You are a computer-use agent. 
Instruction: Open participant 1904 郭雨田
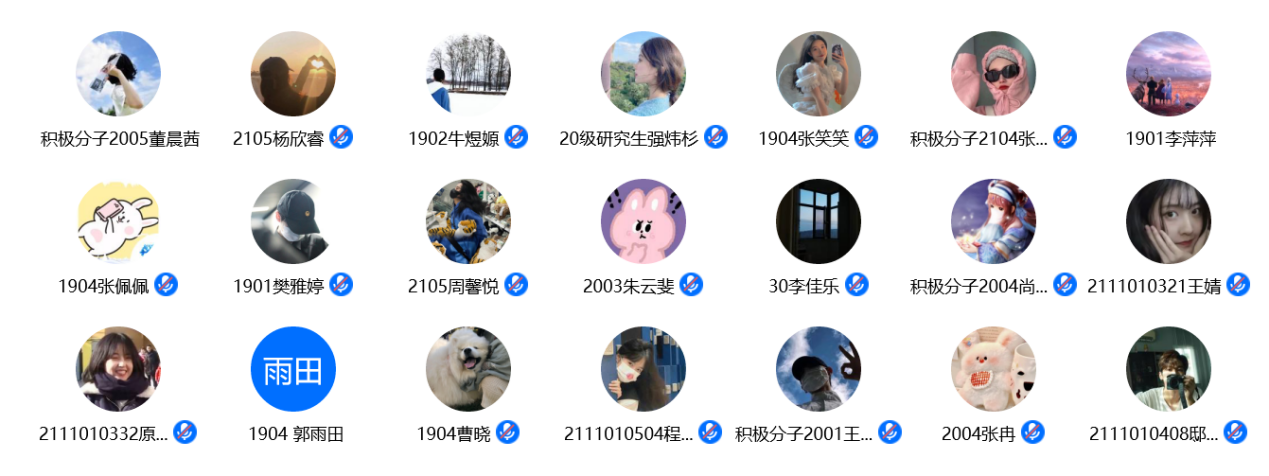coord(293,369)
